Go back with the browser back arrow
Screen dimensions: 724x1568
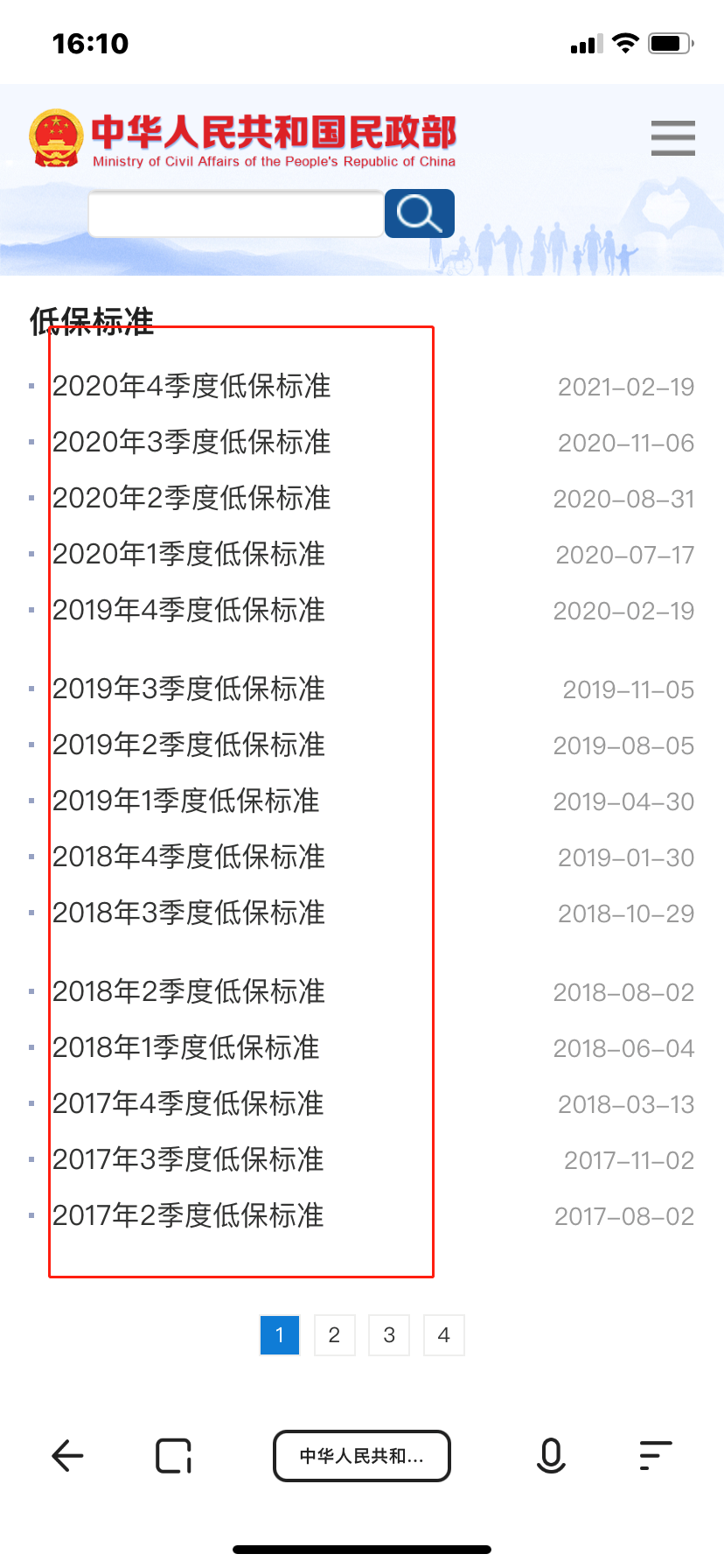pos(67,1456)
